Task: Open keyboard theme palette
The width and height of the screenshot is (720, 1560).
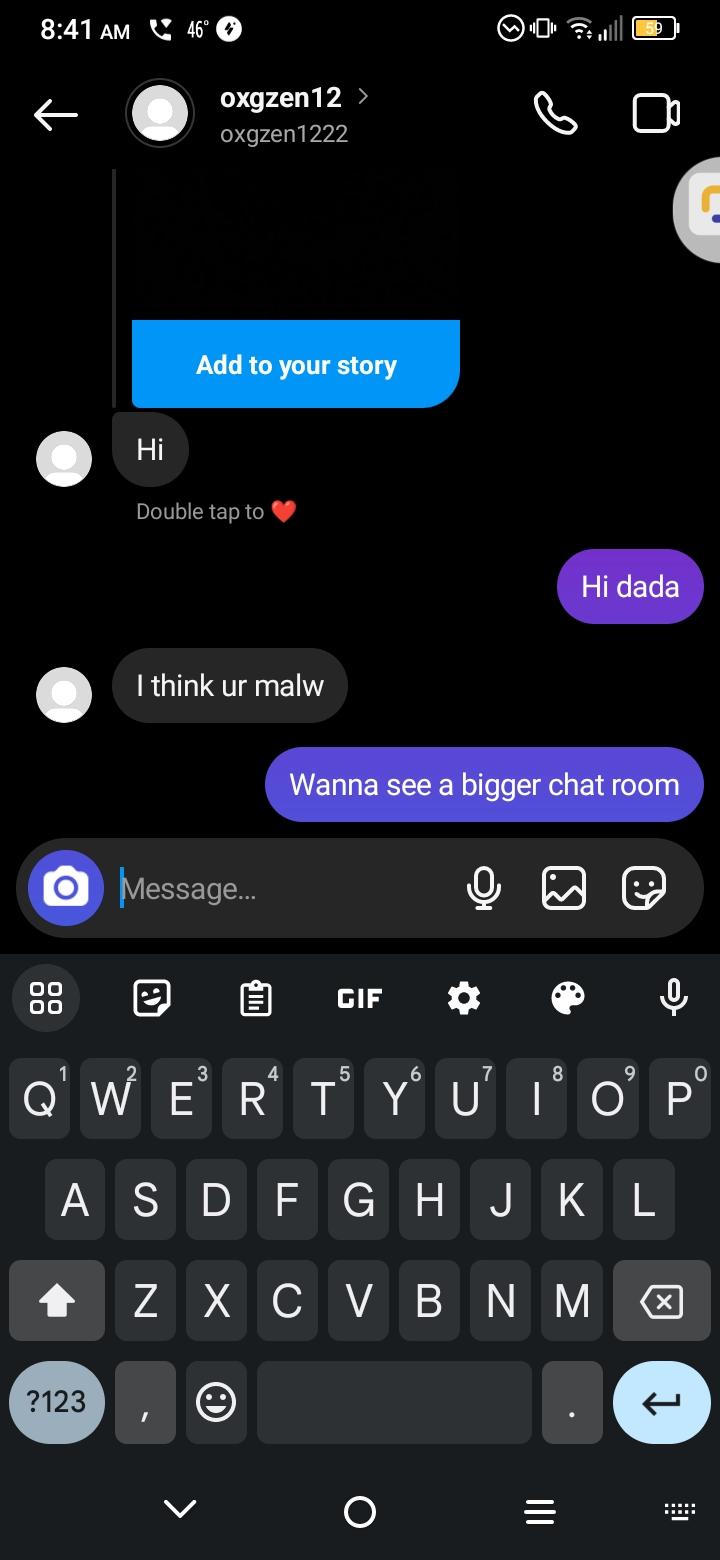Action: (568, 998)
